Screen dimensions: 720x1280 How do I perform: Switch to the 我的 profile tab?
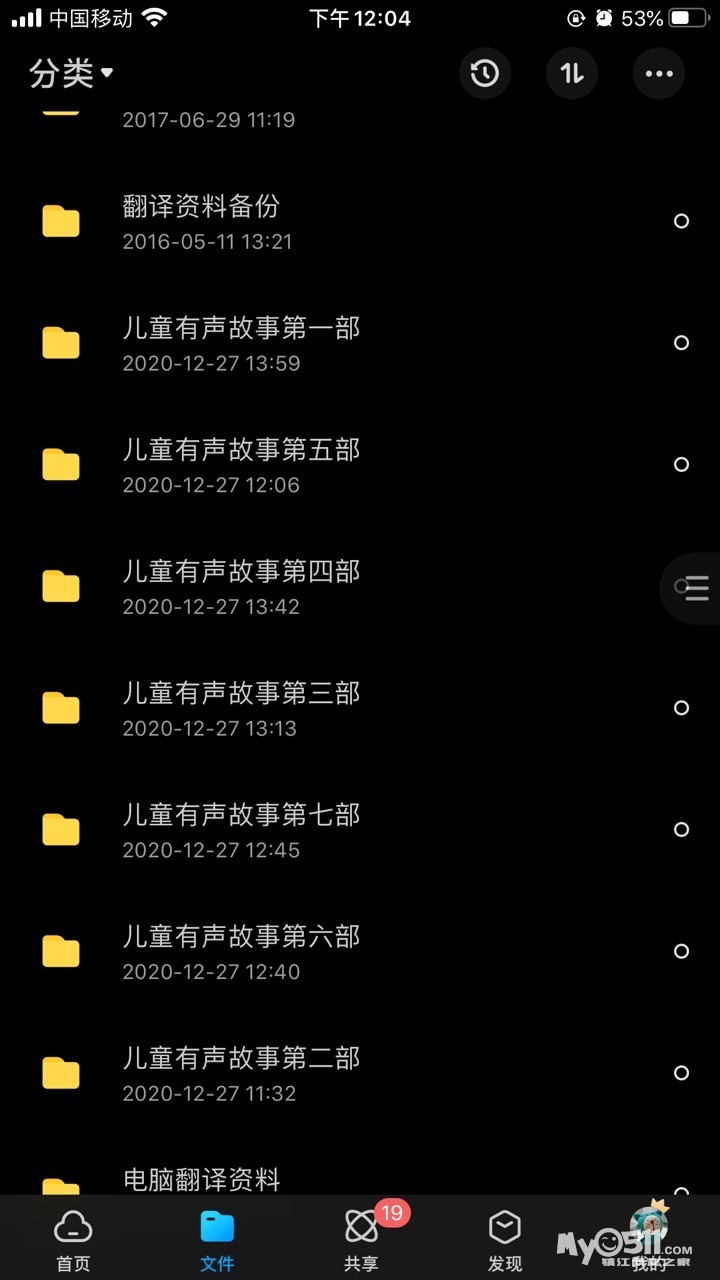coord(649,1239)
